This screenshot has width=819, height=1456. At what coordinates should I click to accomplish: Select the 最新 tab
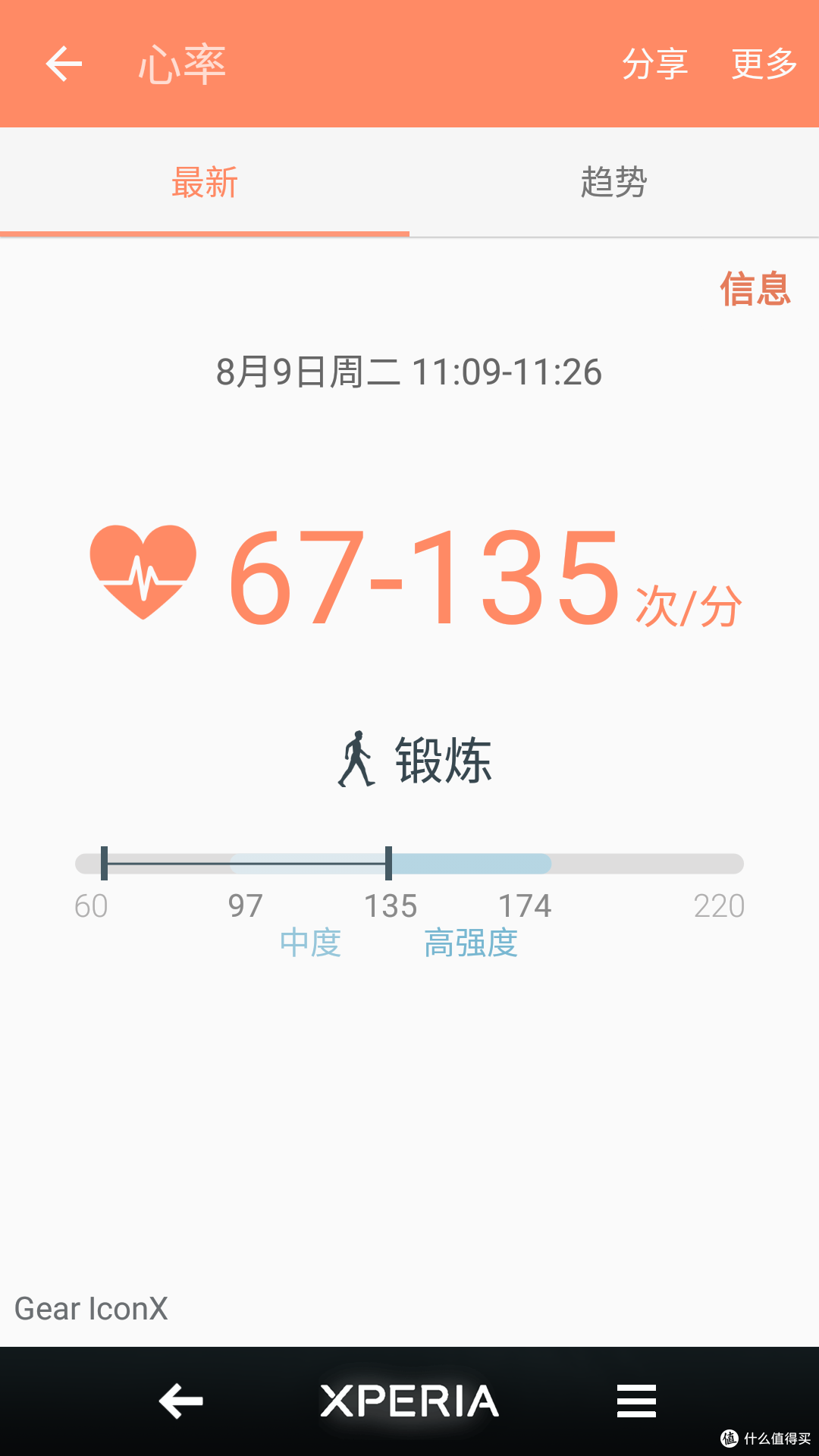point(205,182)
